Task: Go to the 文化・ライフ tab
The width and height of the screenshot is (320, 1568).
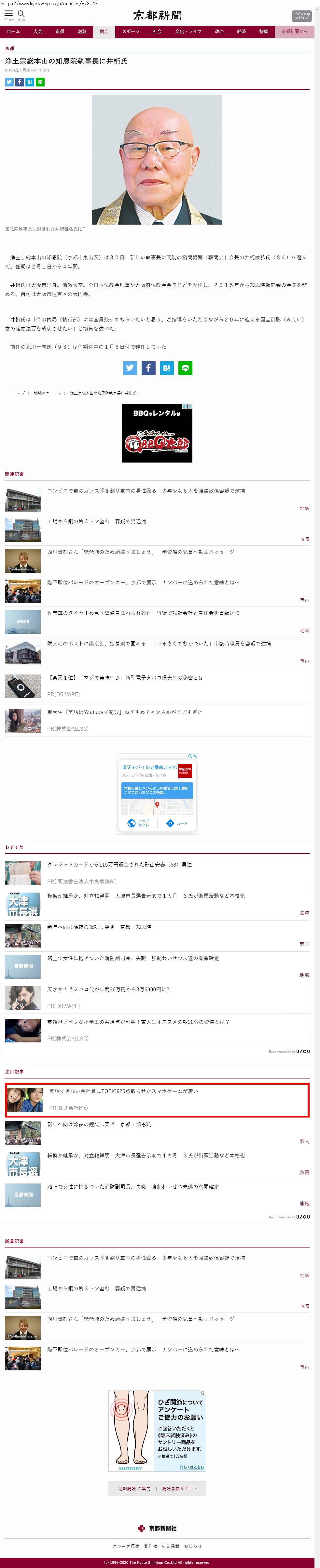Action: click(x=188, y=32)
